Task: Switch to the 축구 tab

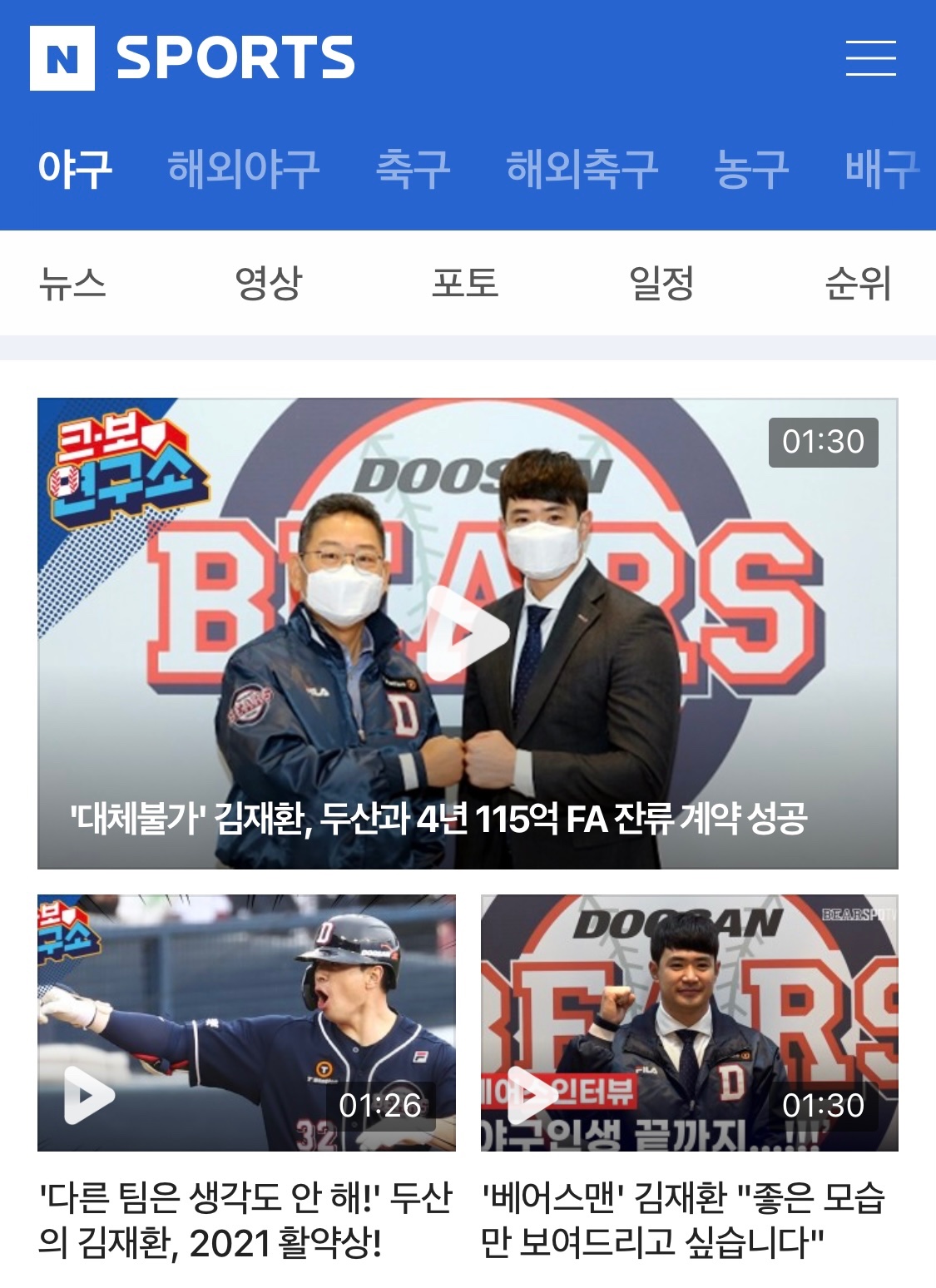Action: (x=414, y=169)
